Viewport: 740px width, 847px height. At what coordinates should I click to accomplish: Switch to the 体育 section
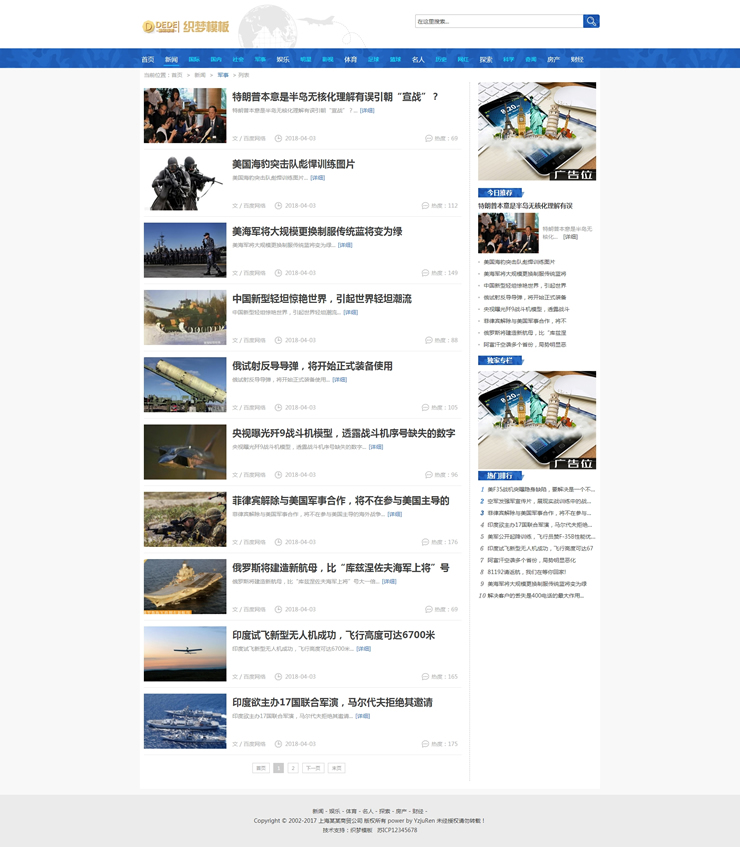350,59
